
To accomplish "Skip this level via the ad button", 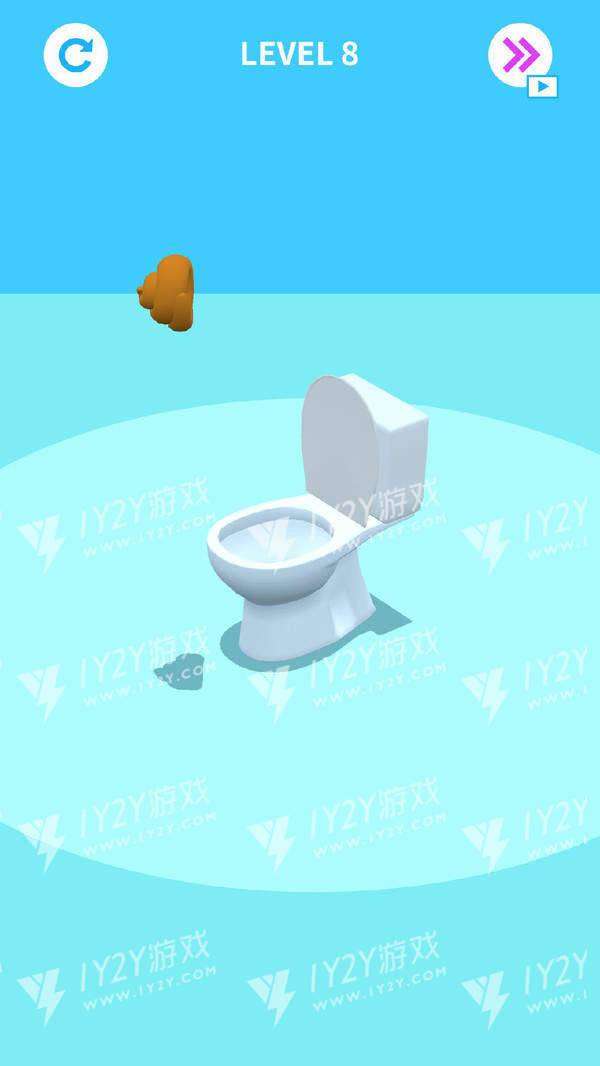I will click(521, 55).
